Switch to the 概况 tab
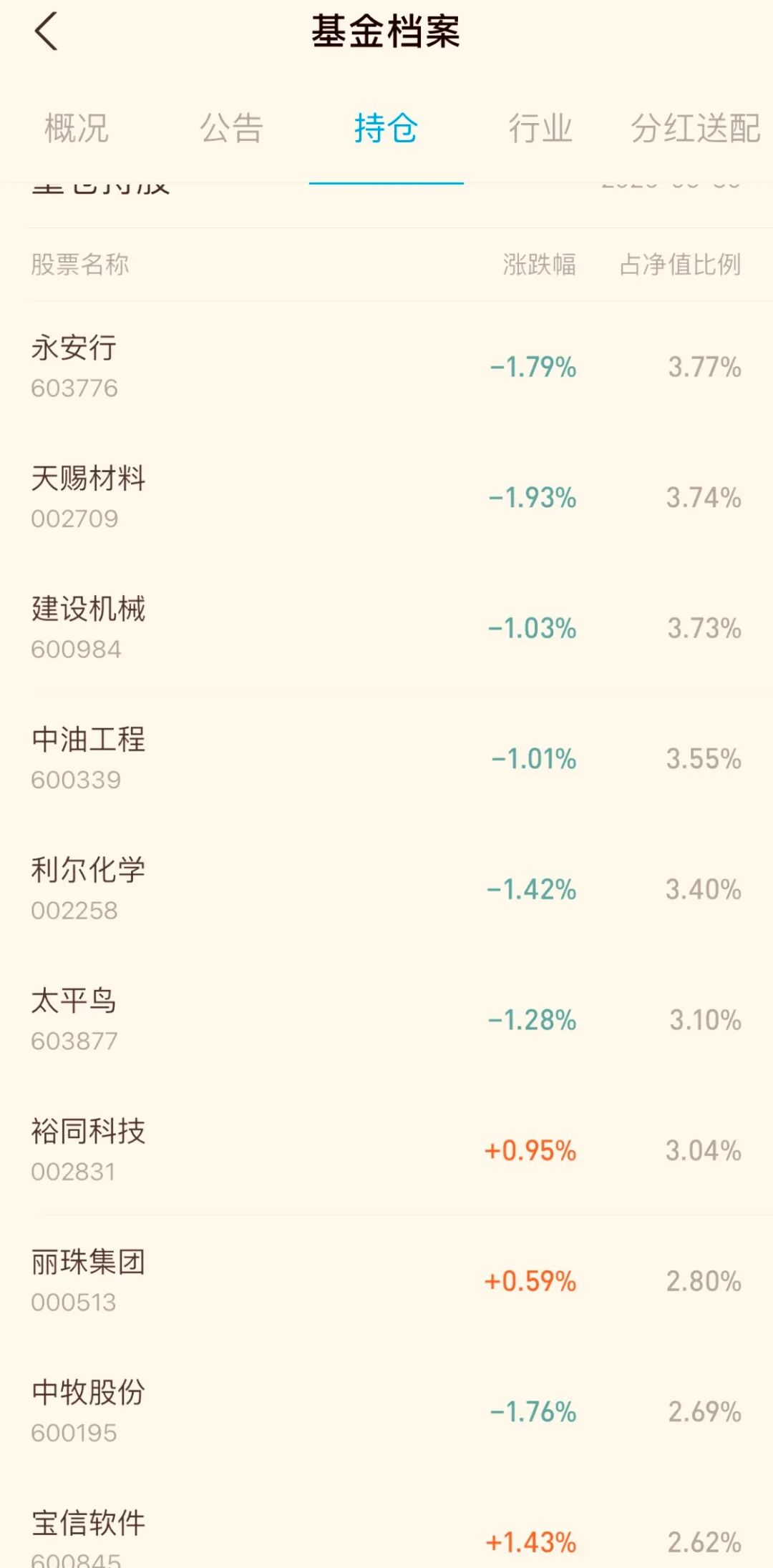Screen dimensions: 773x1568 (77, 129)
